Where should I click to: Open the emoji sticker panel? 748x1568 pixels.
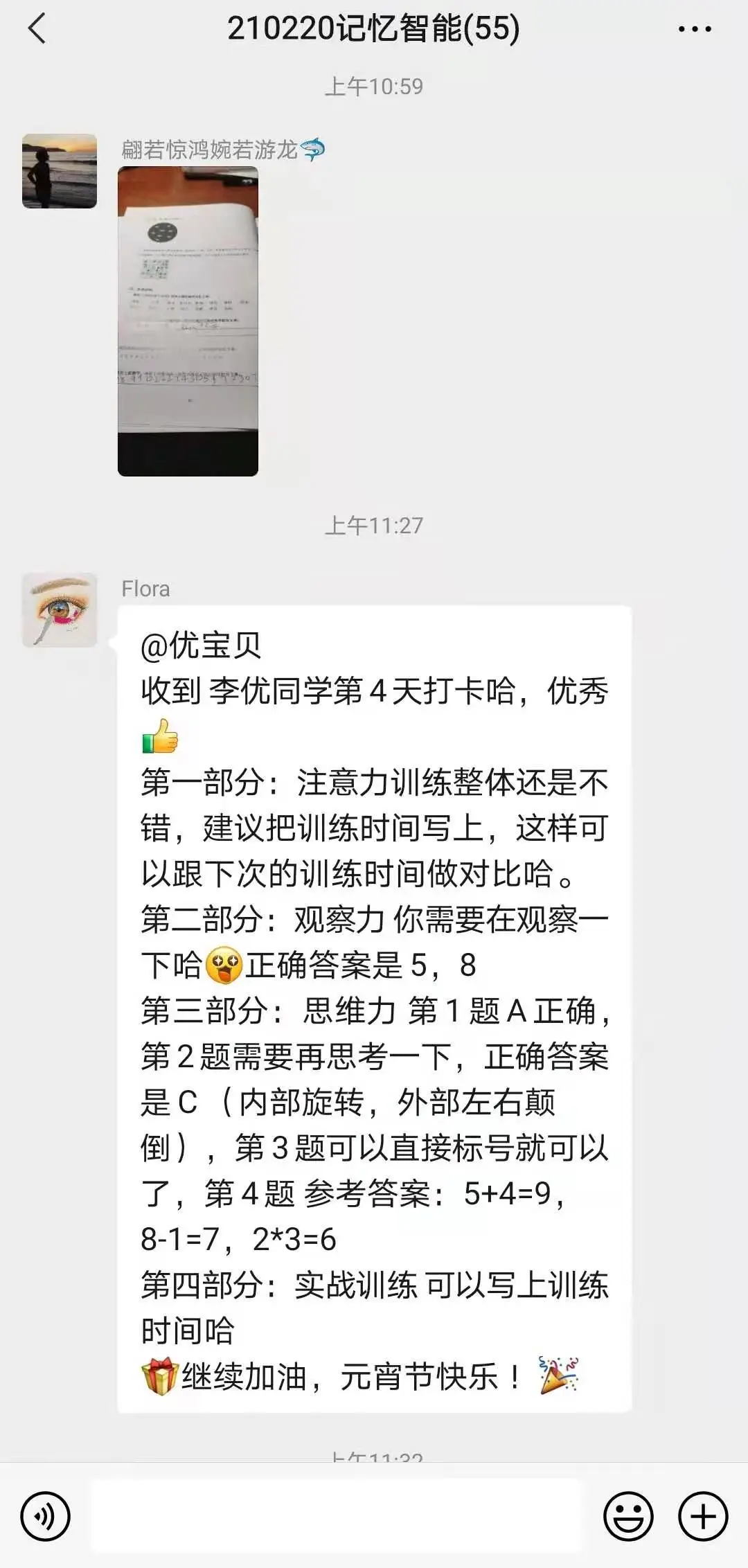pyautogui.click(x=628, y=1516)
